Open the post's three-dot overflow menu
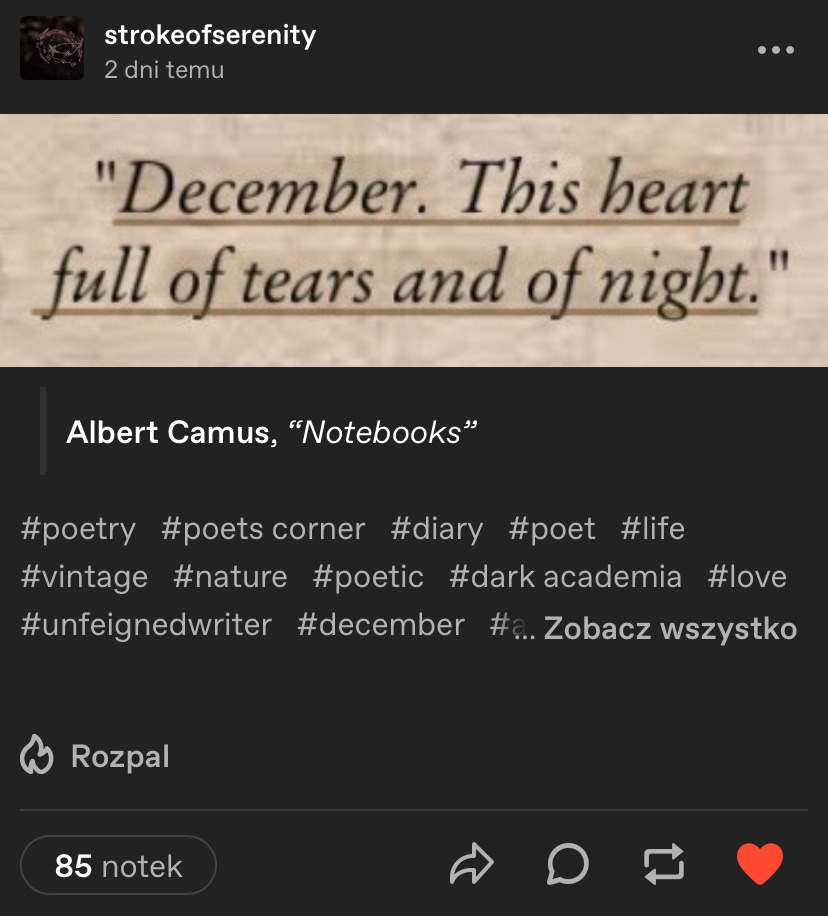 [775, 50]
